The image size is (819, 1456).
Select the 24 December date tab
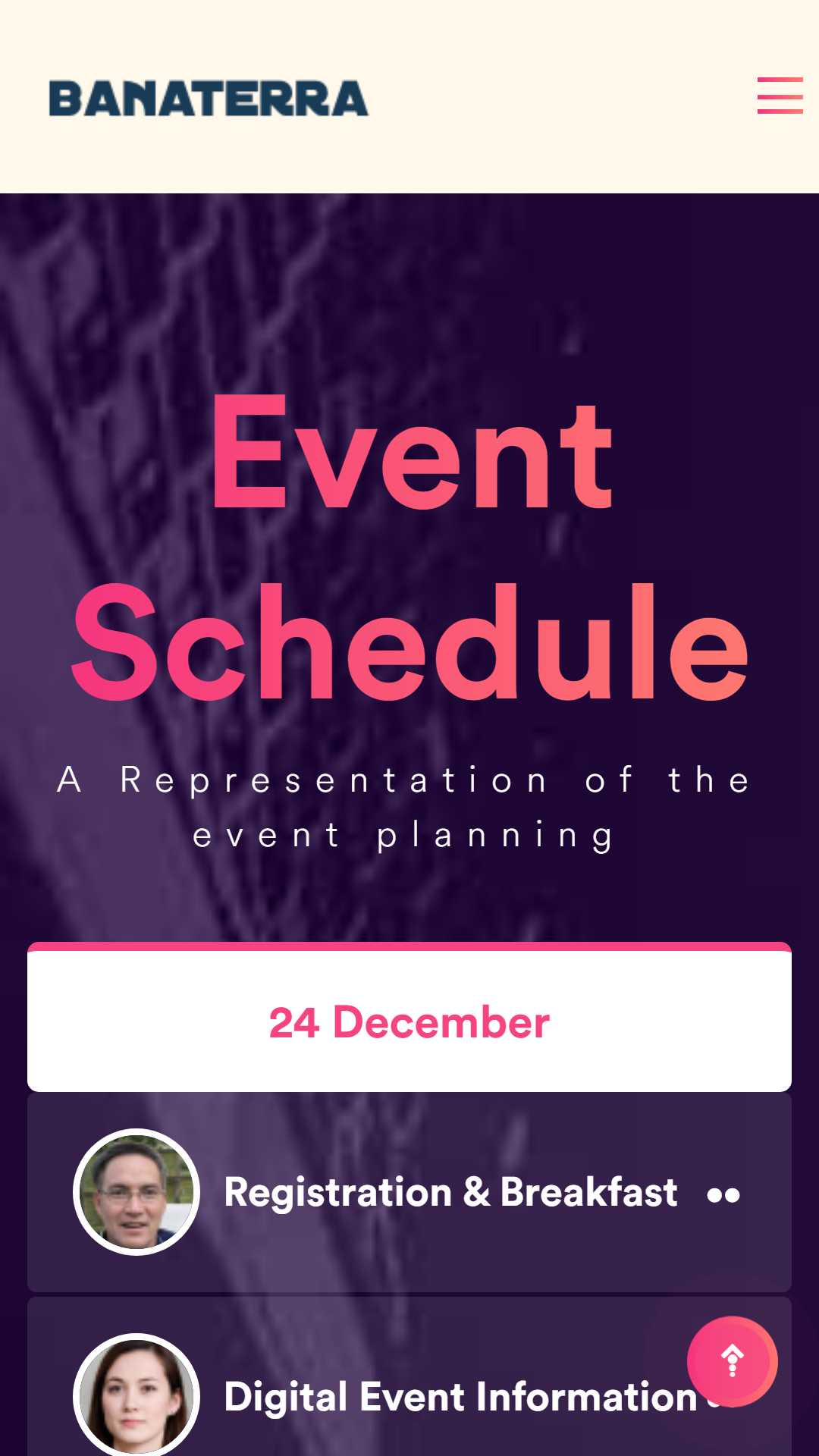pyautogui.click(x=409, y=1017)
